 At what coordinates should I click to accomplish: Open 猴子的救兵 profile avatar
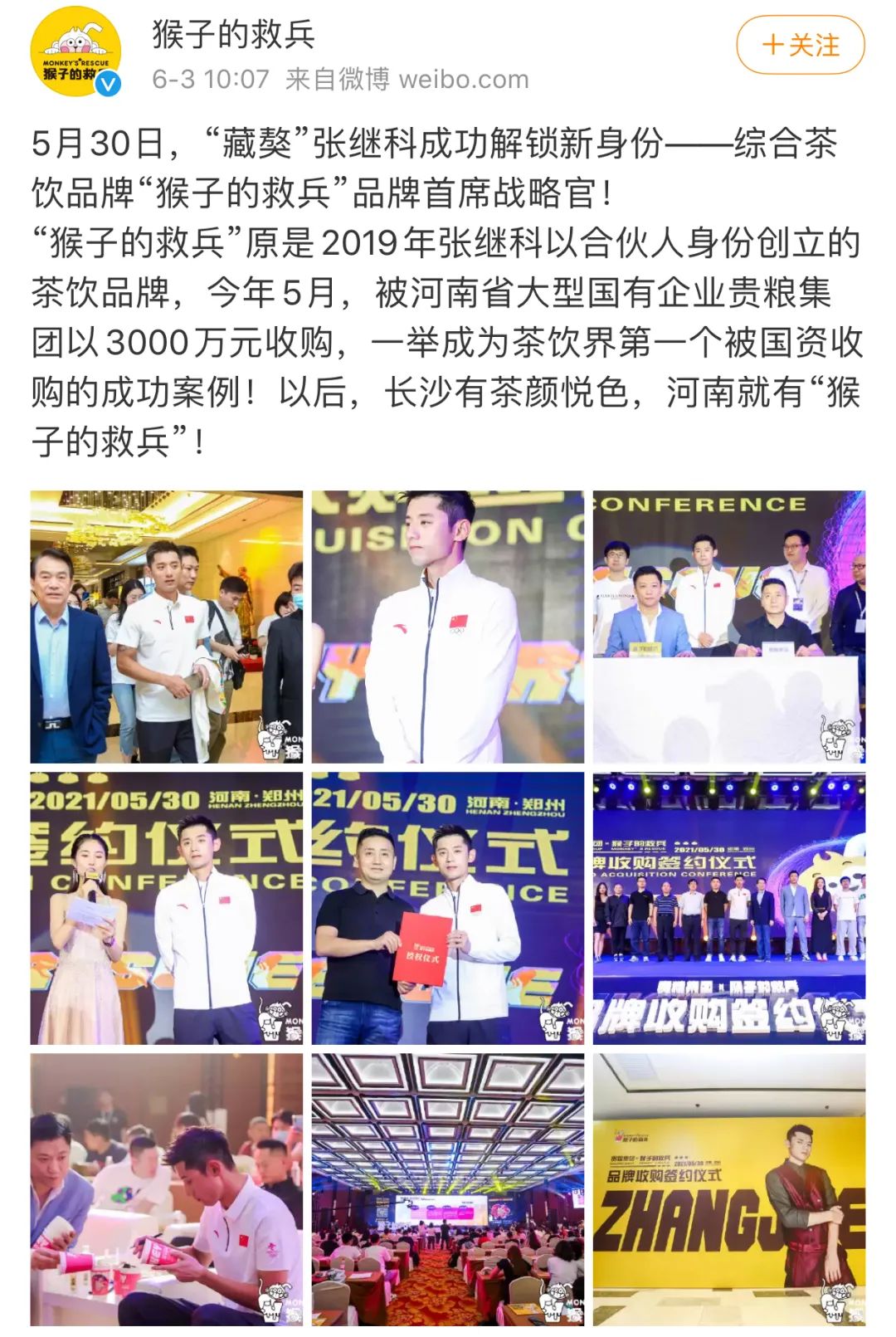(75, 51)
